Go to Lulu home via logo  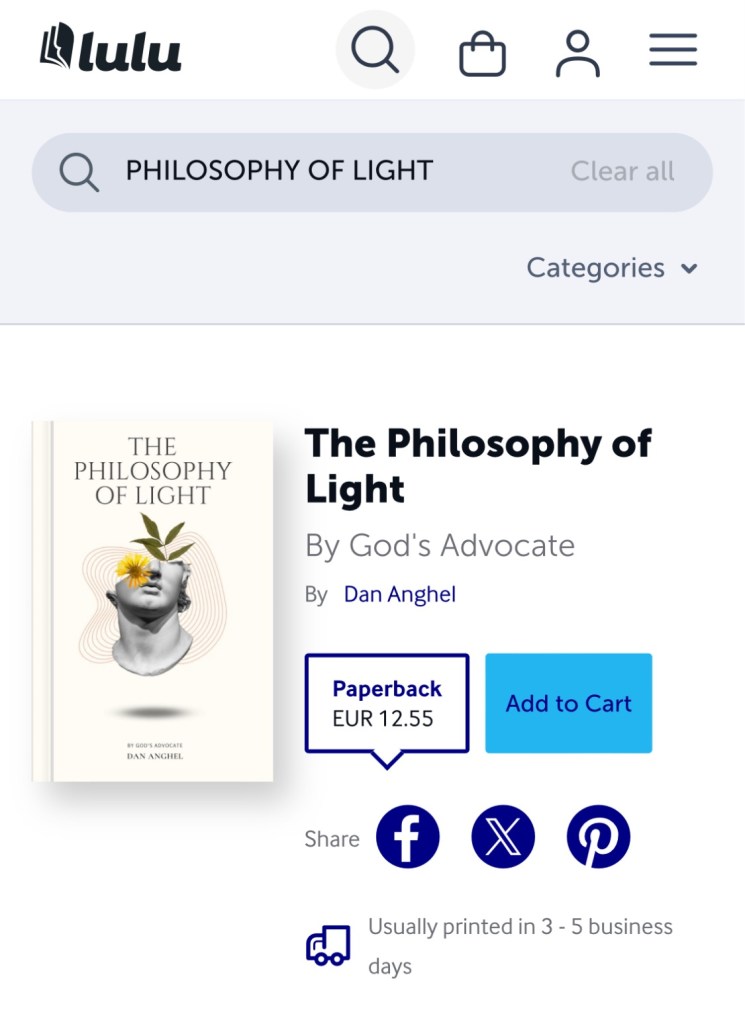click(111, 49)
